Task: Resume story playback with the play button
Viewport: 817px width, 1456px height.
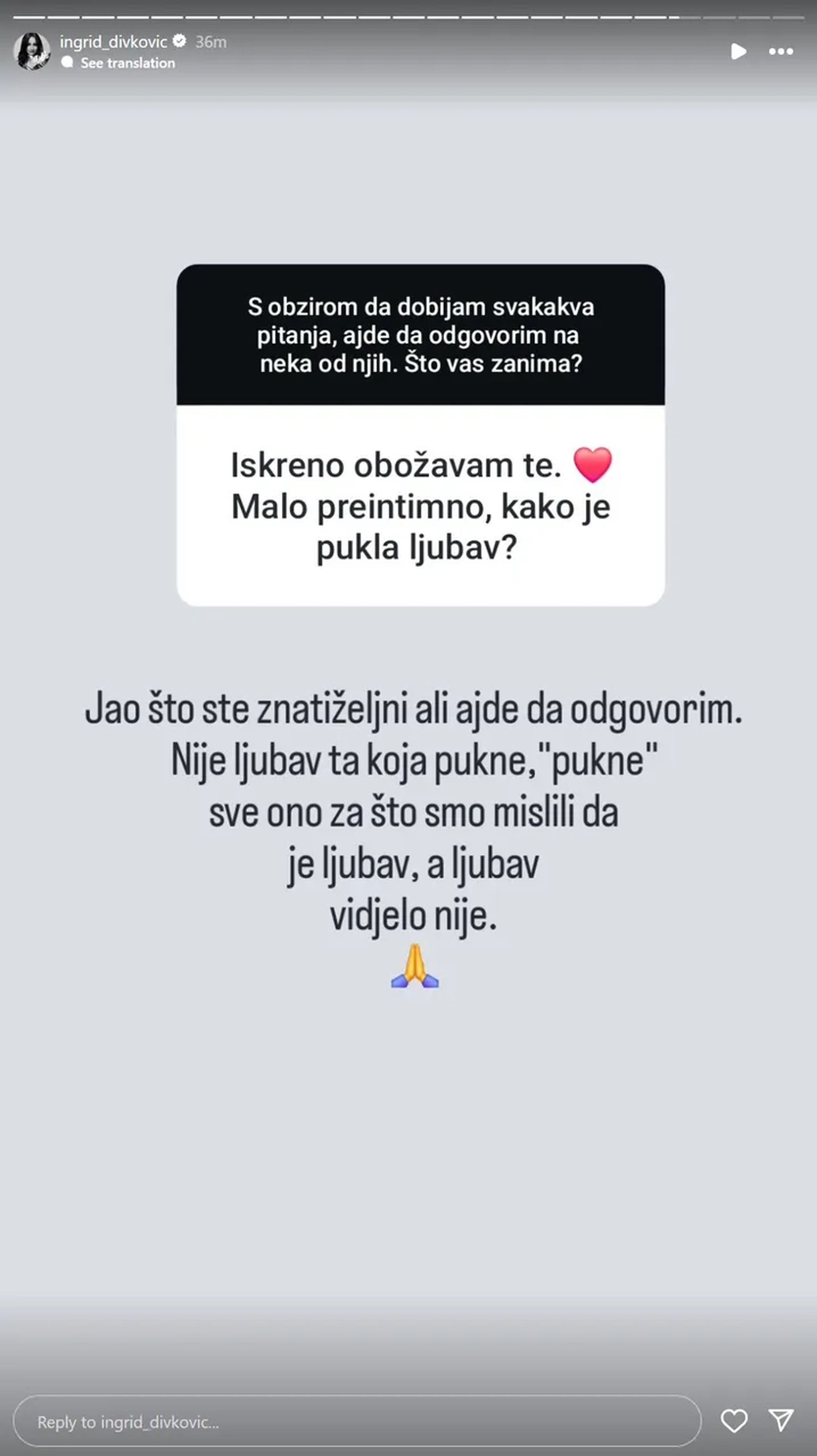Action: [738, 52]
